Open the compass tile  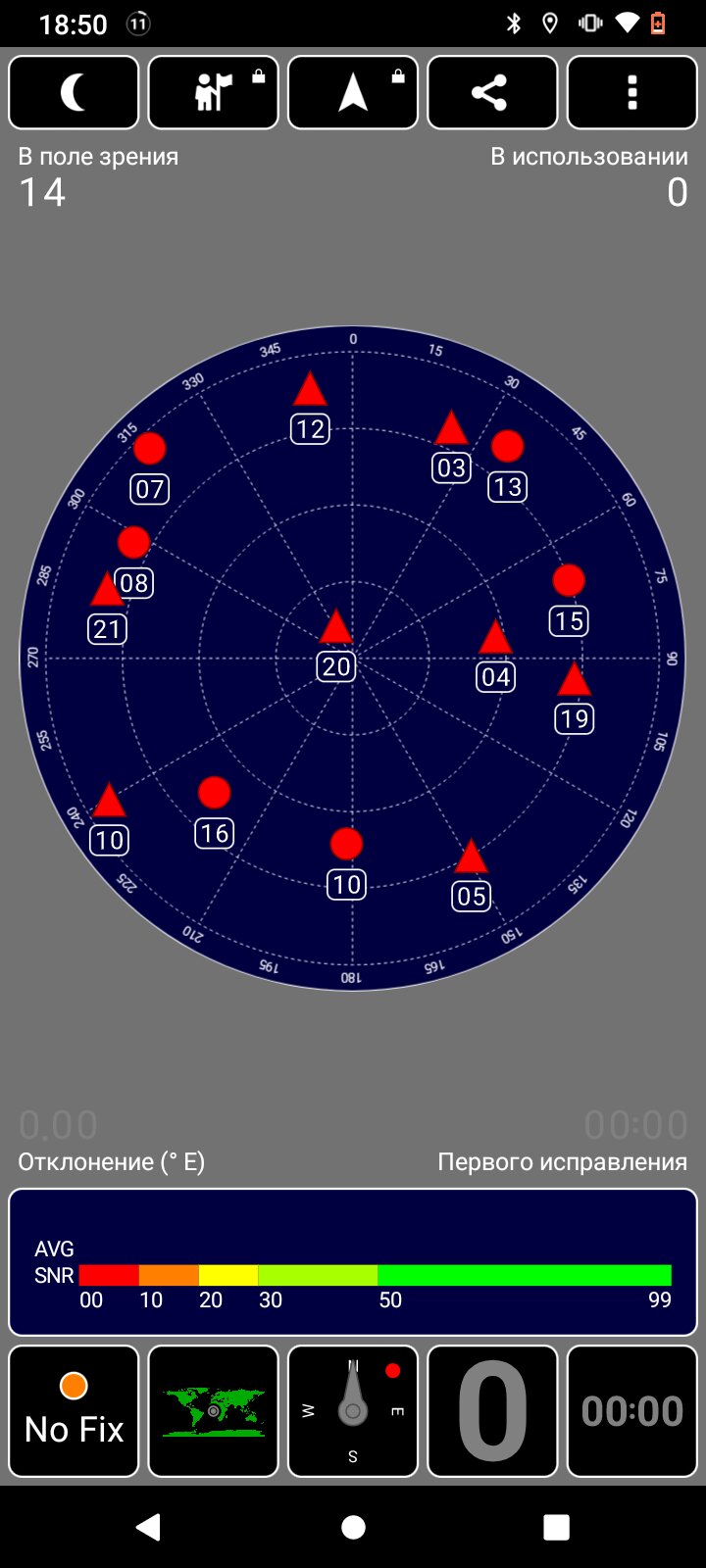pos(353,1411)
